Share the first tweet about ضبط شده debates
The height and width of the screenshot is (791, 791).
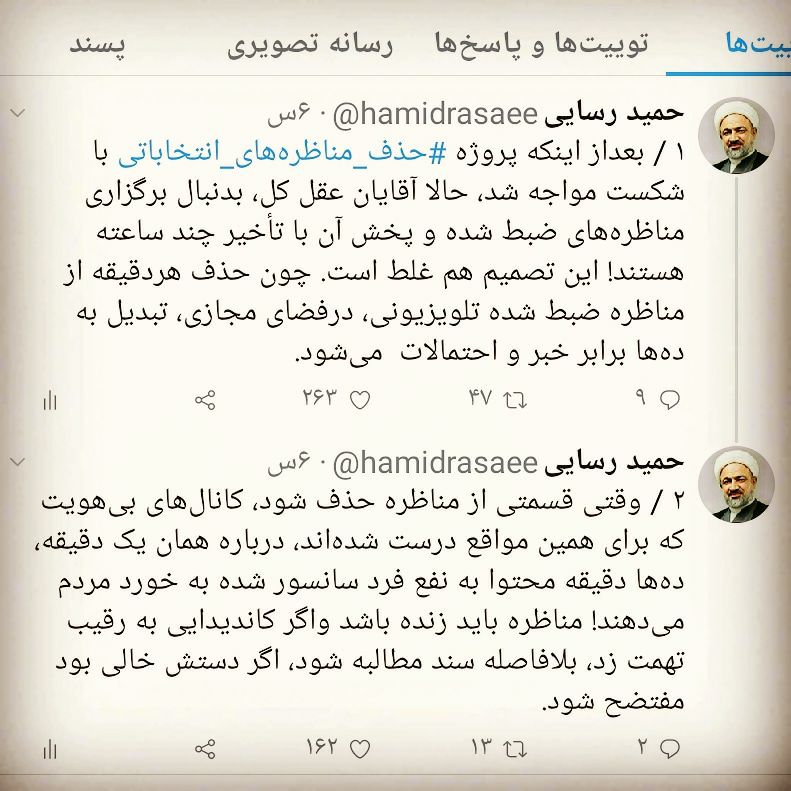(205, 400)
